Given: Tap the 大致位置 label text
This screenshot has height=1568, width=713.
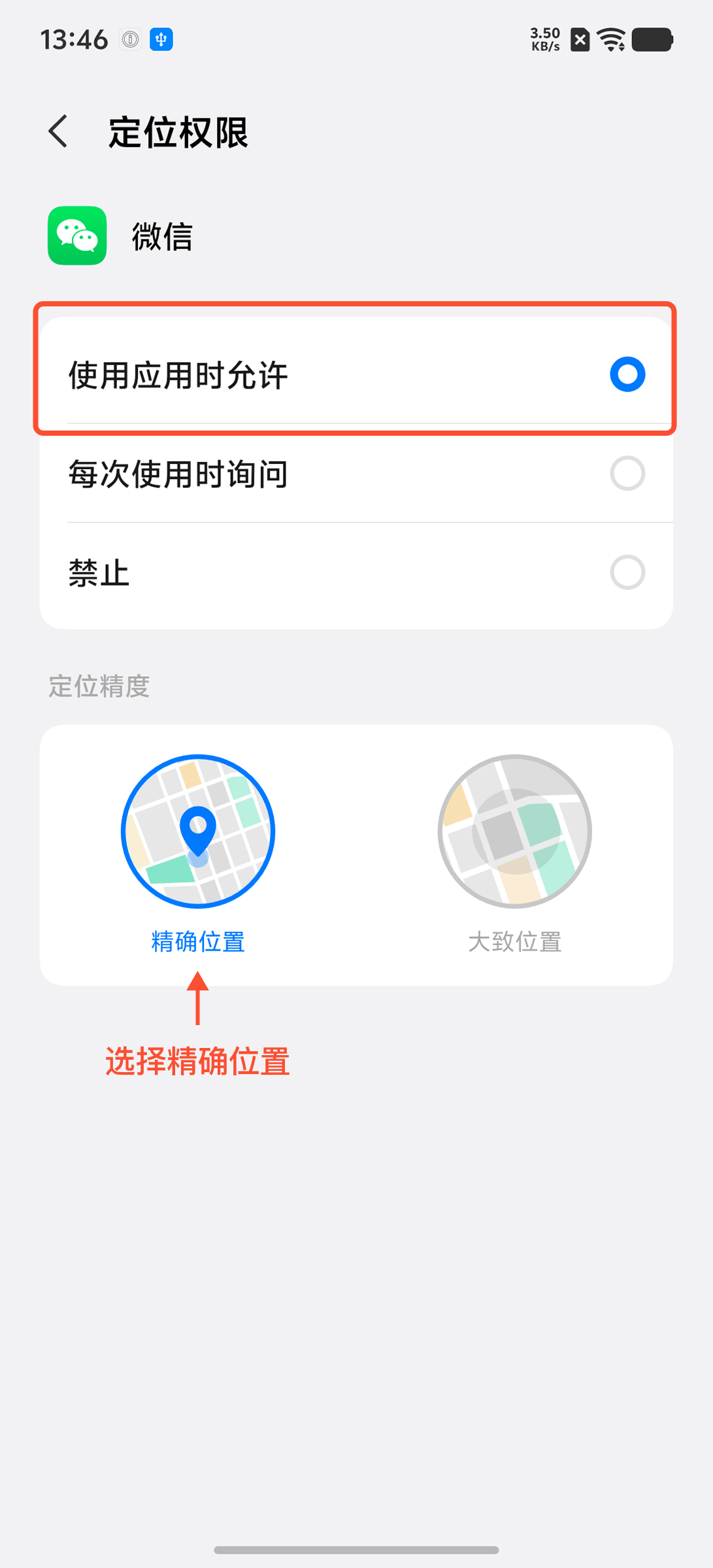Looking at the screenshot, I should [x=514, y=941].
